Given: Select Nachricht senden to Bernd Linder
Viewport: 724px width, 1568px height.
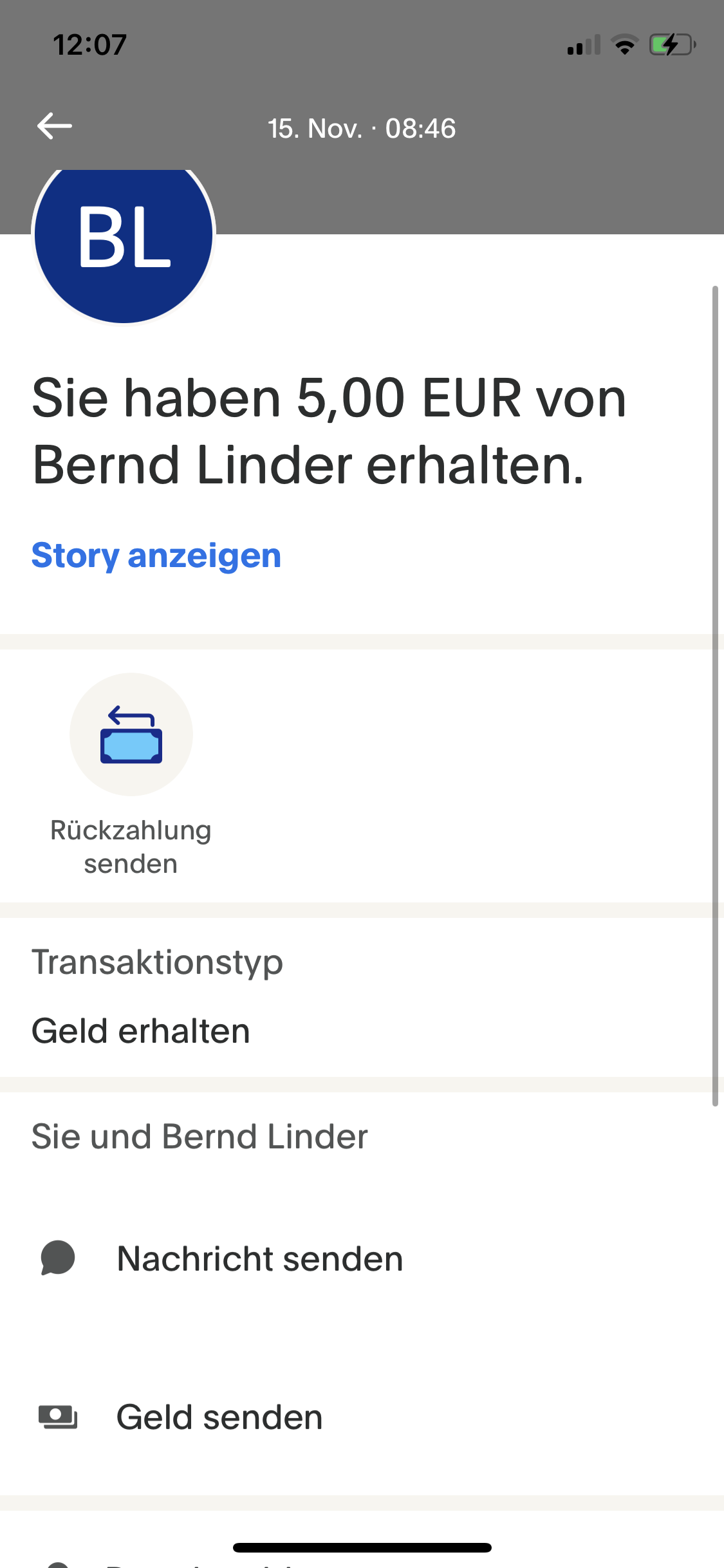Looking at the screenshot, I should coord(362,1259).
